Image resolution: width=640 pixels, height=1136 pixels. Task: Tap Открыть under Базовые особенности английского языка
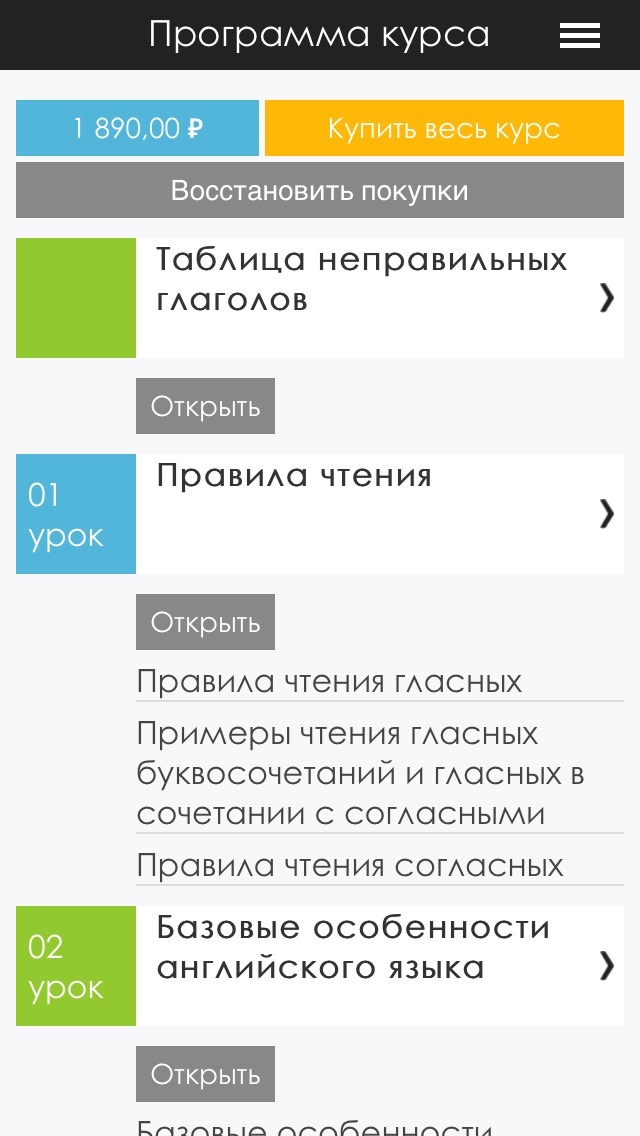click(x=205, y=1074)
